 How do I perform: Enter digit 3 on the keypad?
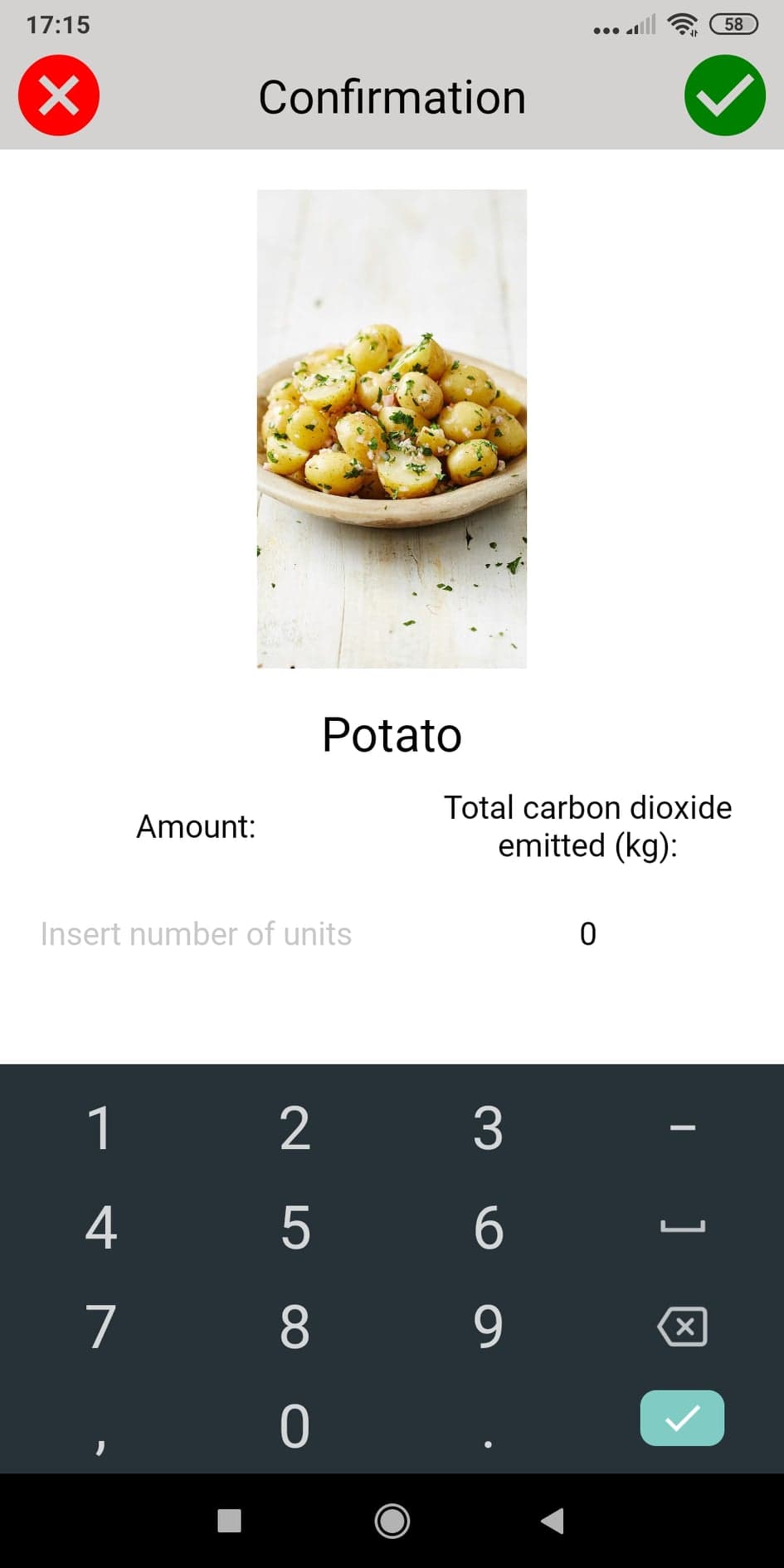488,1128
